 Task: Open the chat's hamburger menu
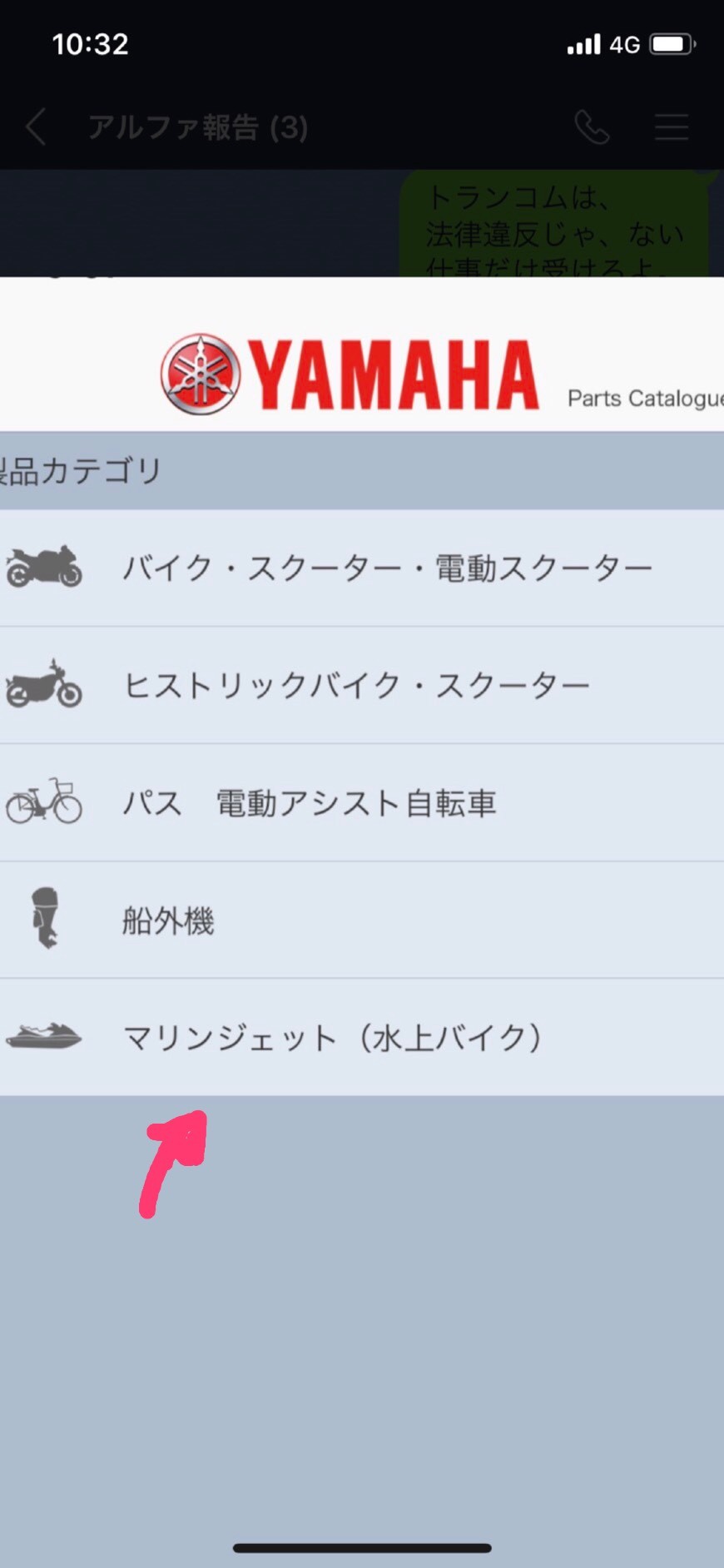(671, 127)
